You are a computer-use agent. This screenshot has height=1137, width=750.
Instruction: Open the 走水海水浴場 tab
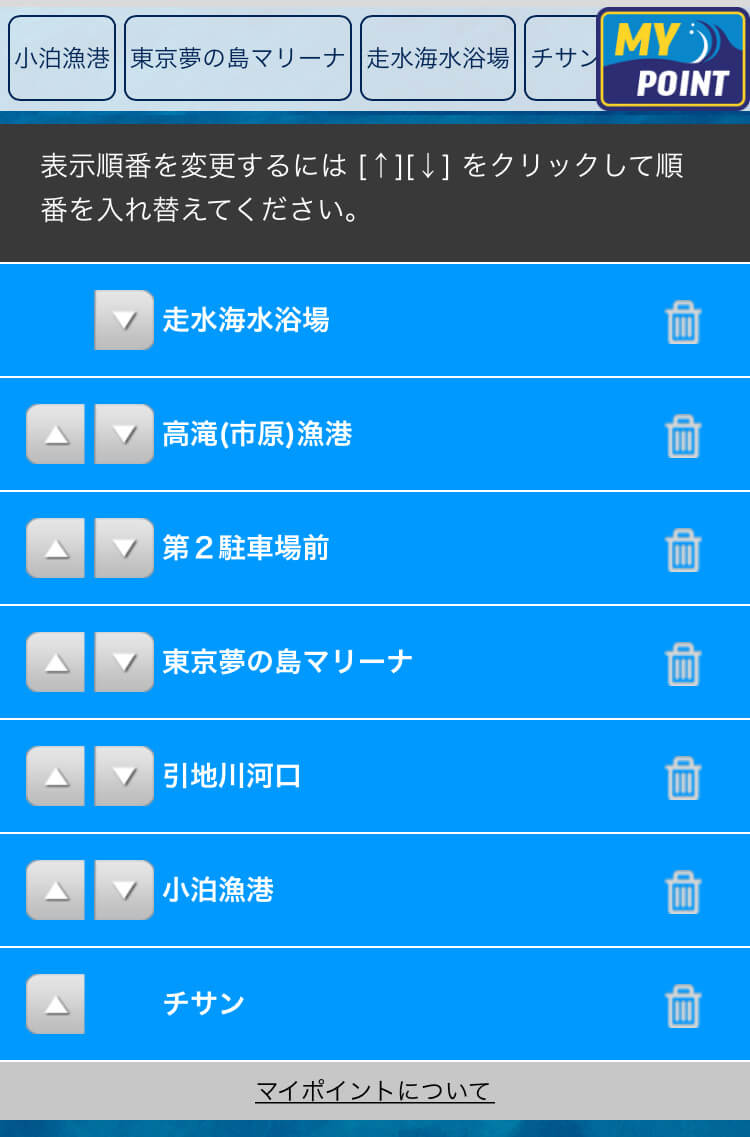click(x=437, y=57)
